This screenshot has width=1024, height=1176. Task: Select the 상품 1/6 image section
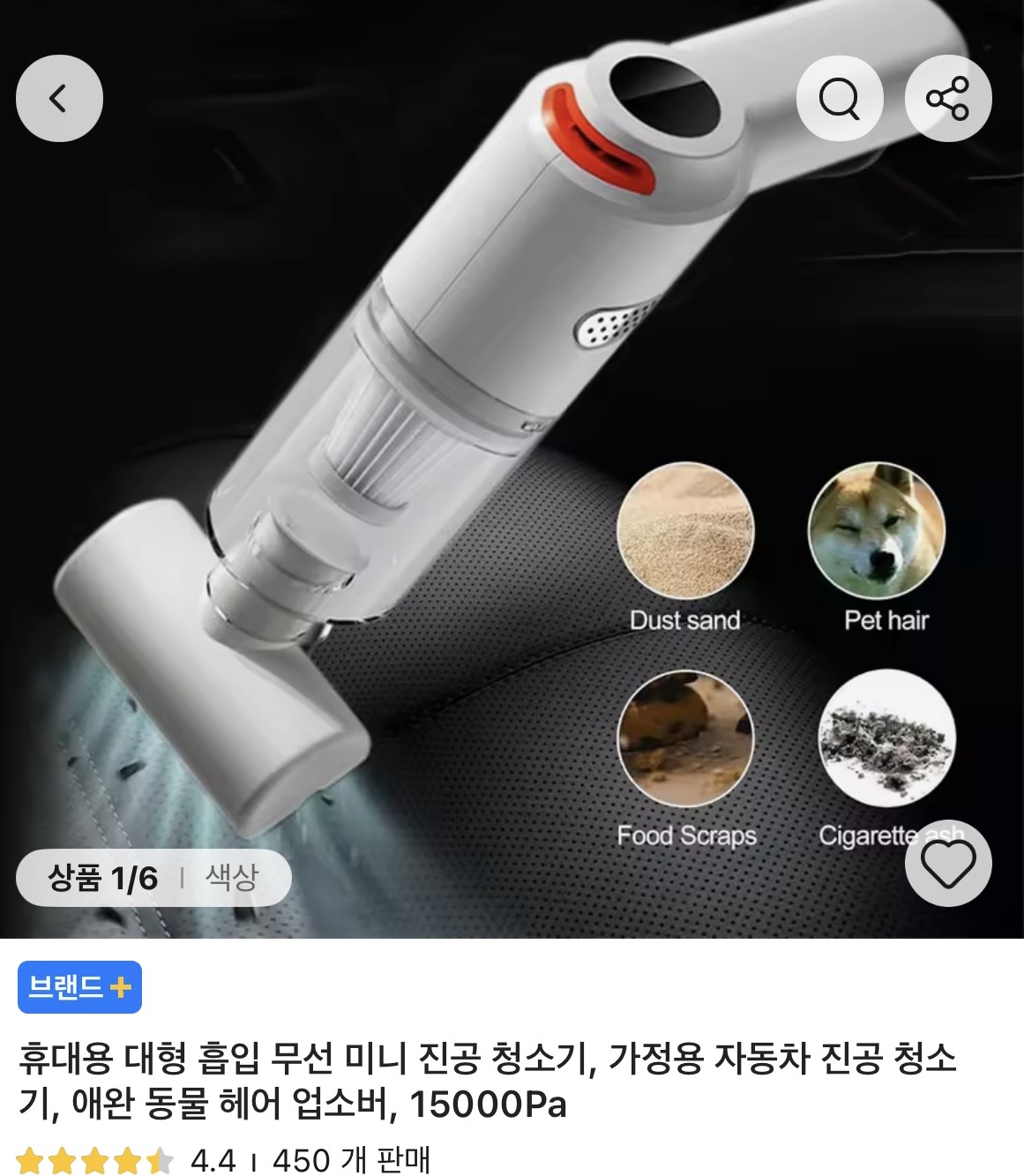click(x=103, y=877)
